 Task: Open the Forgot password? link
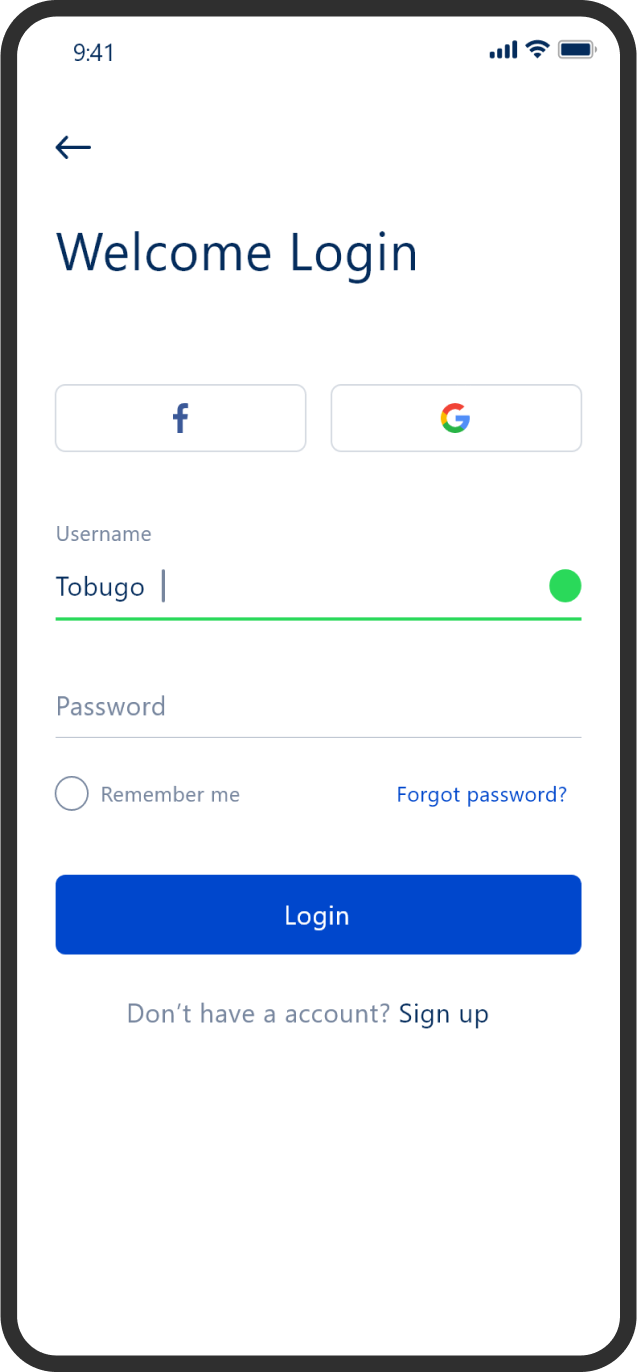click(482, 795)
